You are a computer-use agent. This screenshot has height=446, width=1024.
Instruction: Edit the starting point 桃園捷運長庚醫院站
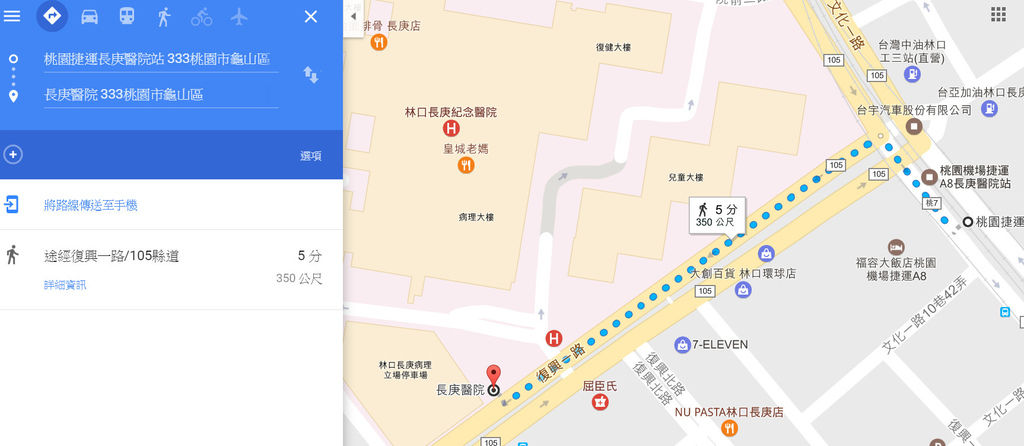point(158,59)
